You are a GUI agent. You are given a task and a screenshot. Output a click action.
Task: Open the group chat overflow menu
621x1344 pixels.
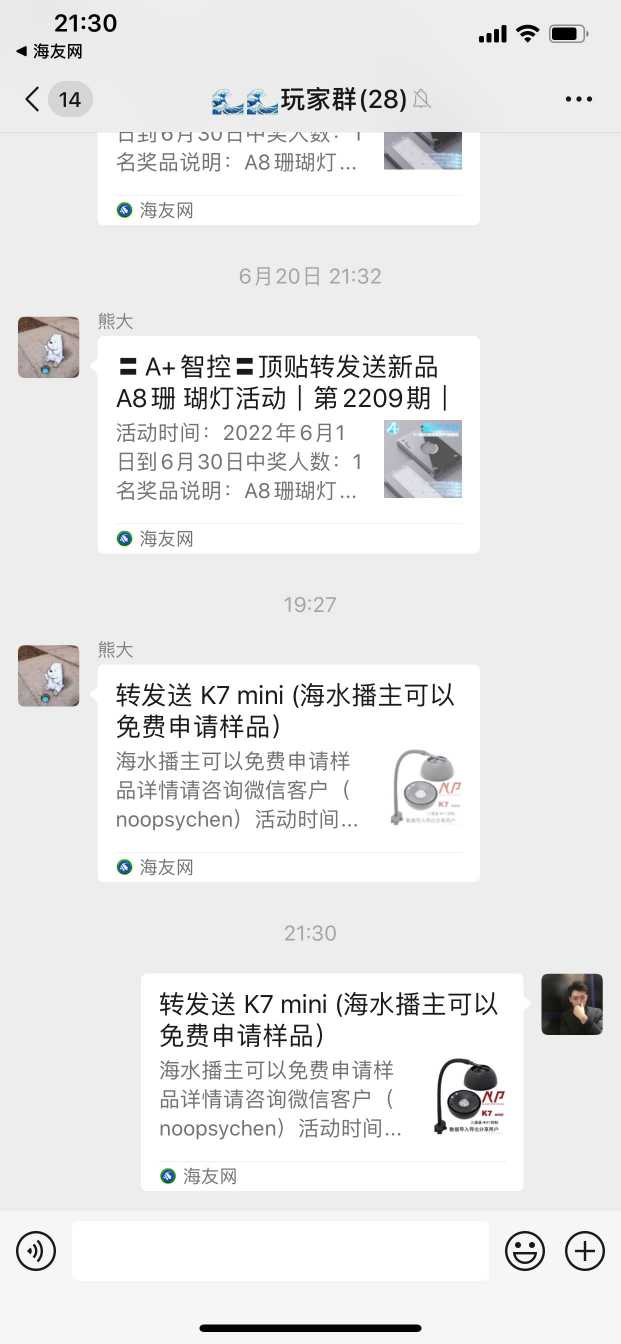pos(579,99)
